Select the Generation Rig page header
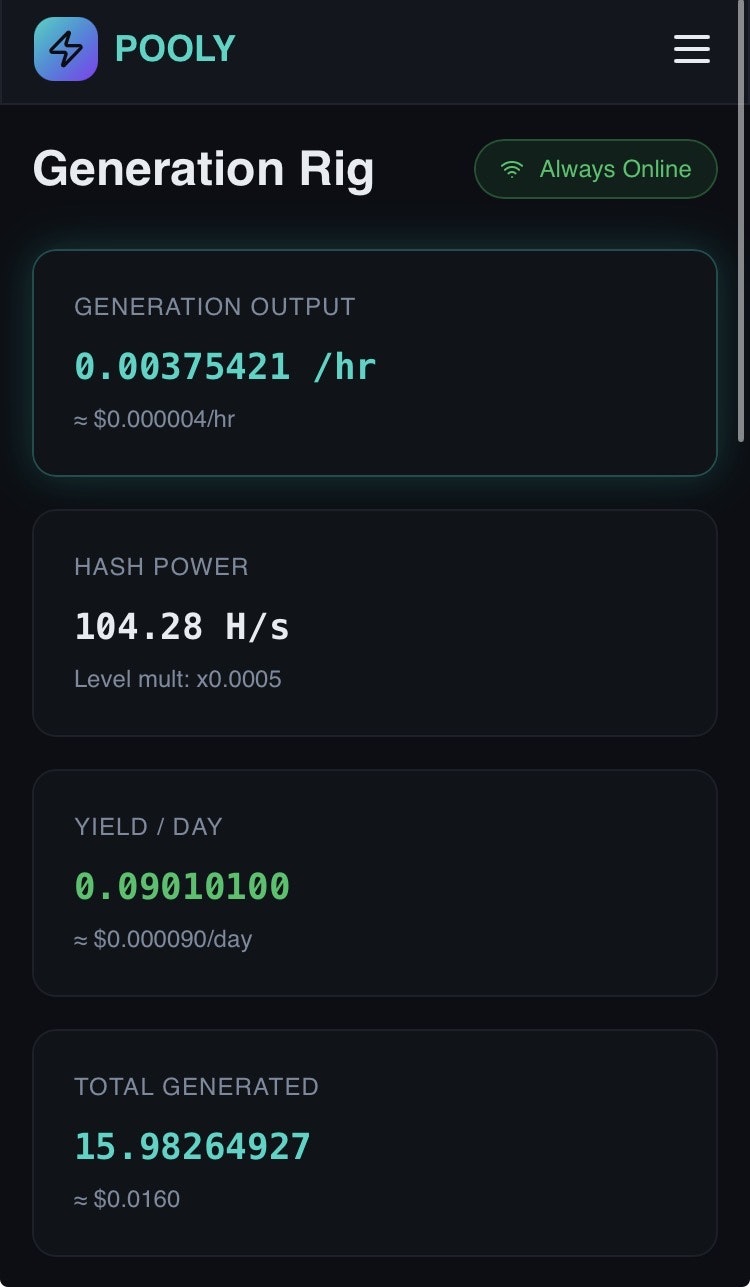Viewport: 750px width, 1287px height. tap(203, 168)
